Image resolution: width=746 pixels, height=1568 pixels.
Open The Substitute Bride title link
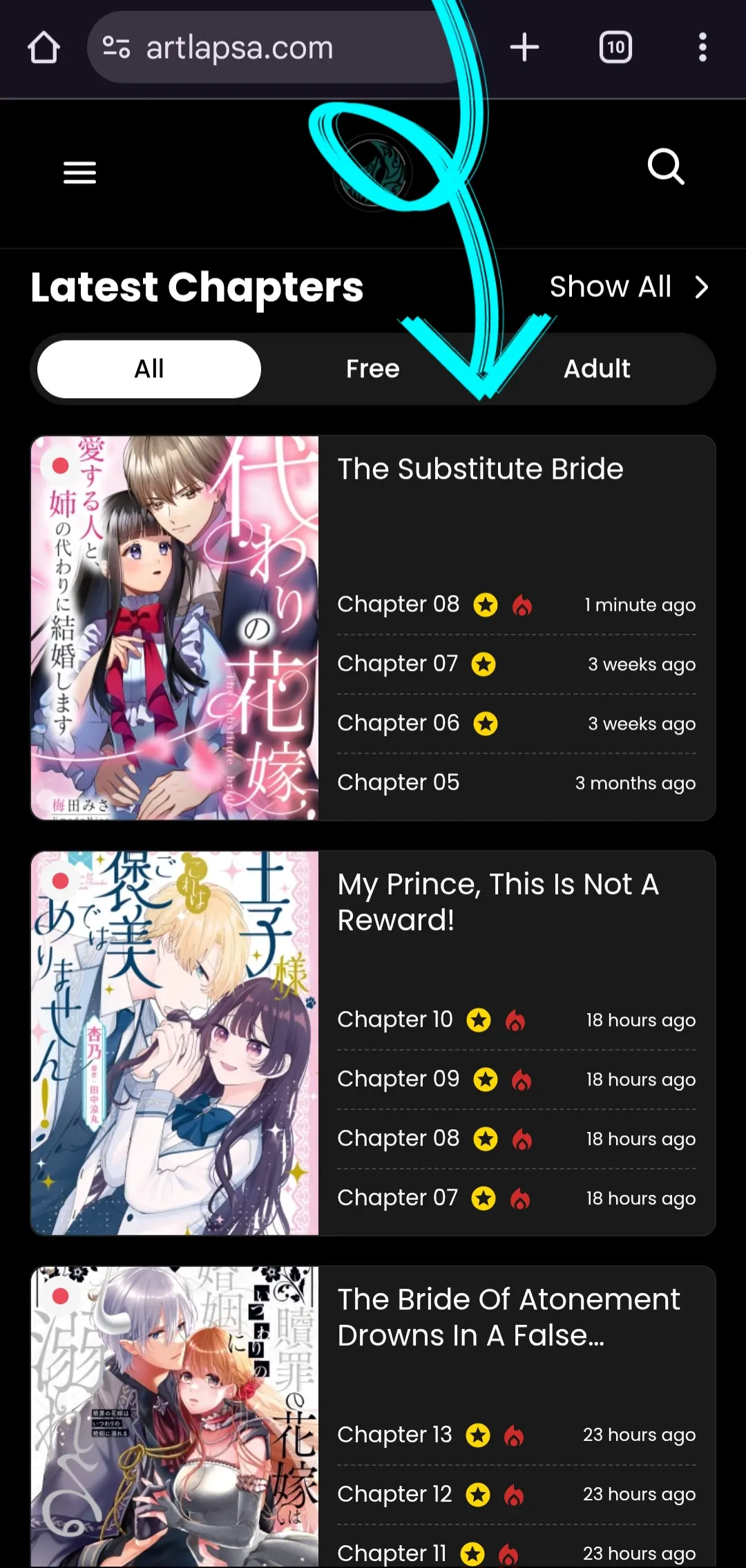point(480,469)
